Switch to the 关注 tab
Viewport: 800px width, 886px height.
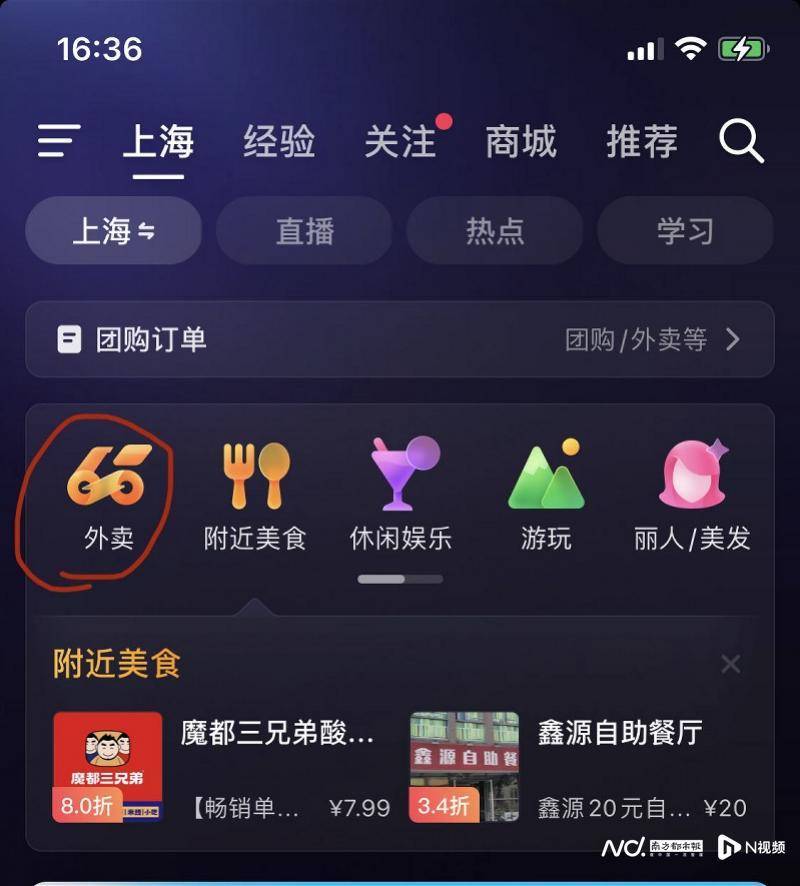pyautogui.click(x=400, y=142)
